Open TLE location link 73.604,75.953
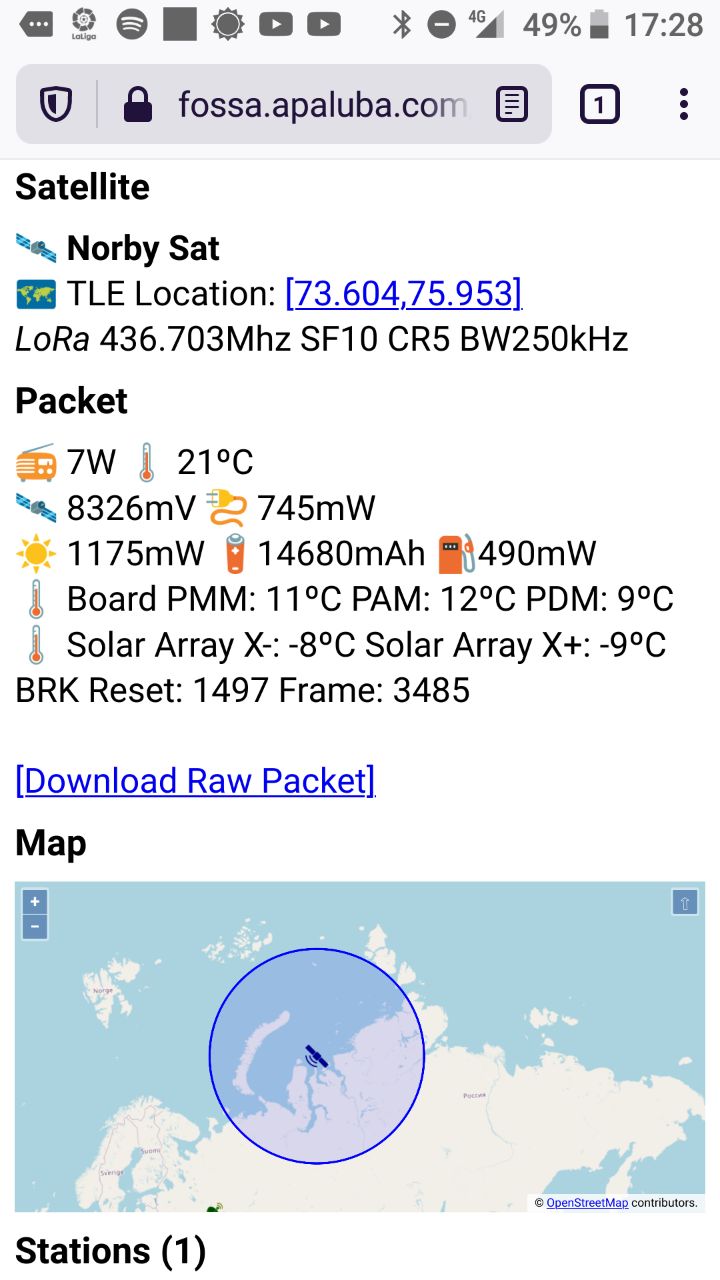Viewport: 720px width, 1280px height. [x=403, y=294]
